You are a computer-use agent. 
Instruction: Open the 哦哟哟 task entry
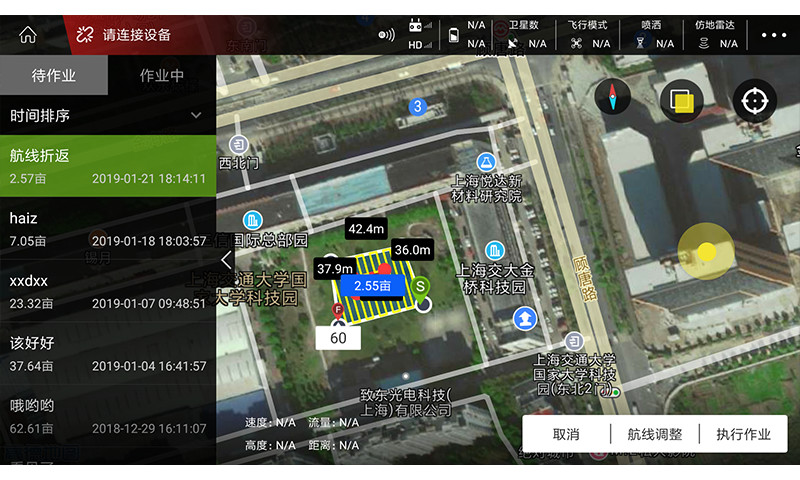tap(107, 415)
